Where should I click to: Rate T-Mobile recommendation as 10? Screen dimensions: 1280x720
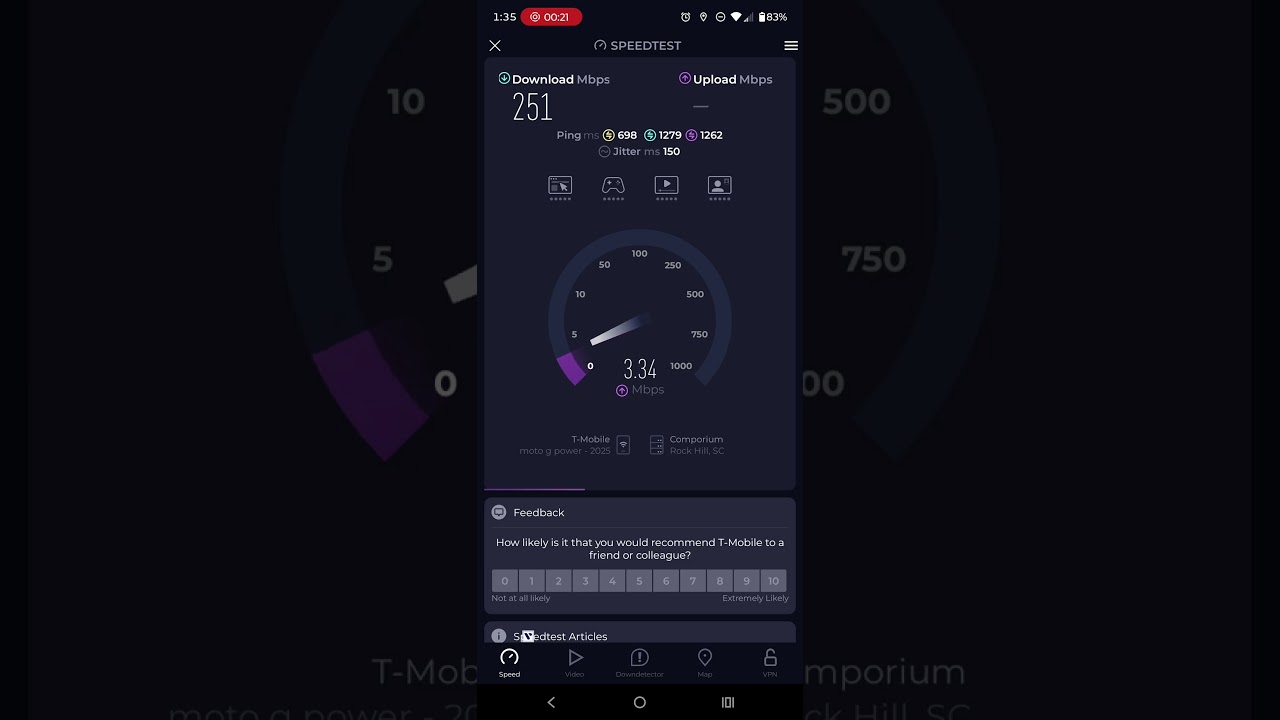(773, 581)
